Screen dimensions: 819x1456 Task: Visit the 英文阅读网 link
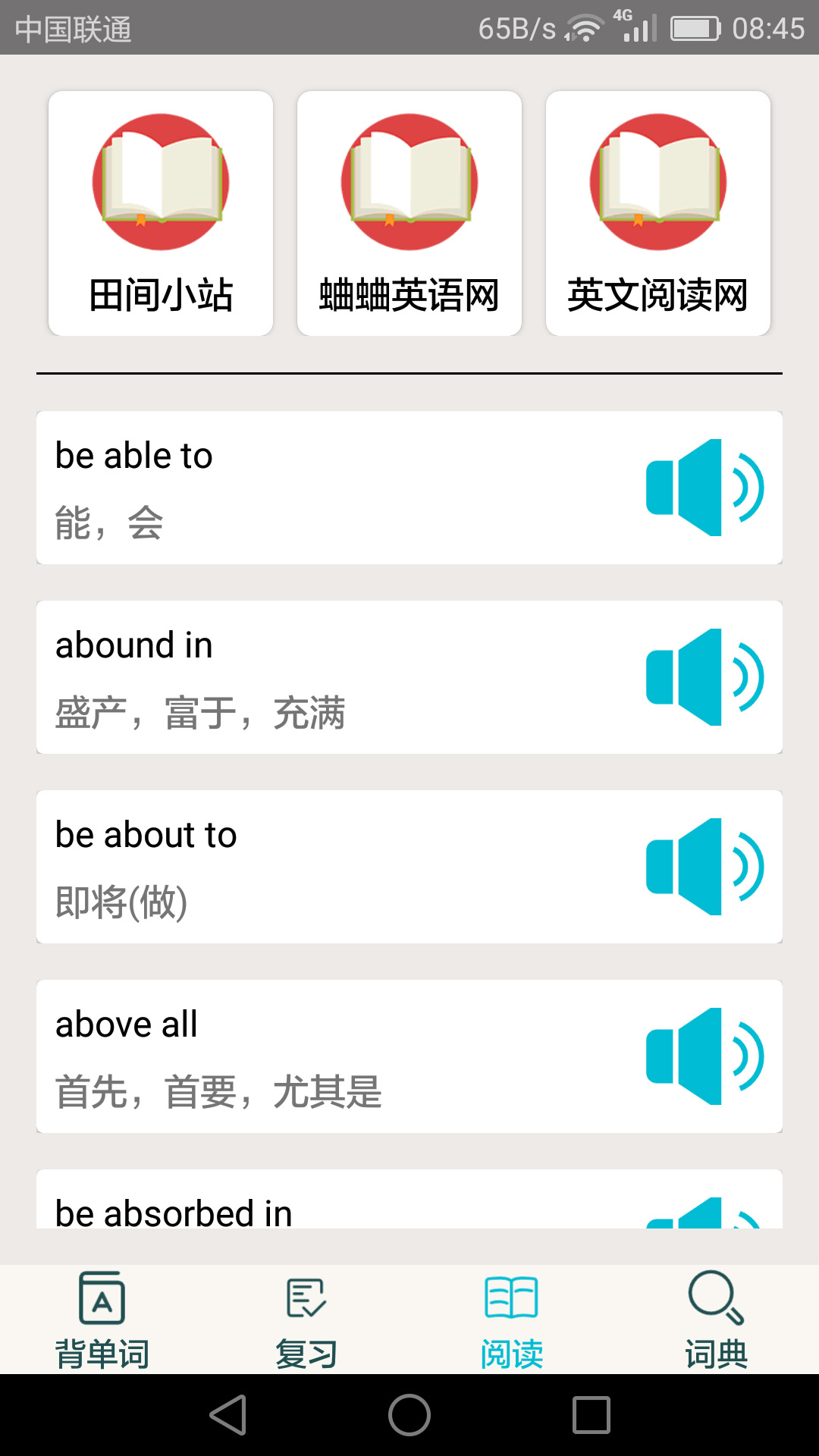(x=658, y=212)
